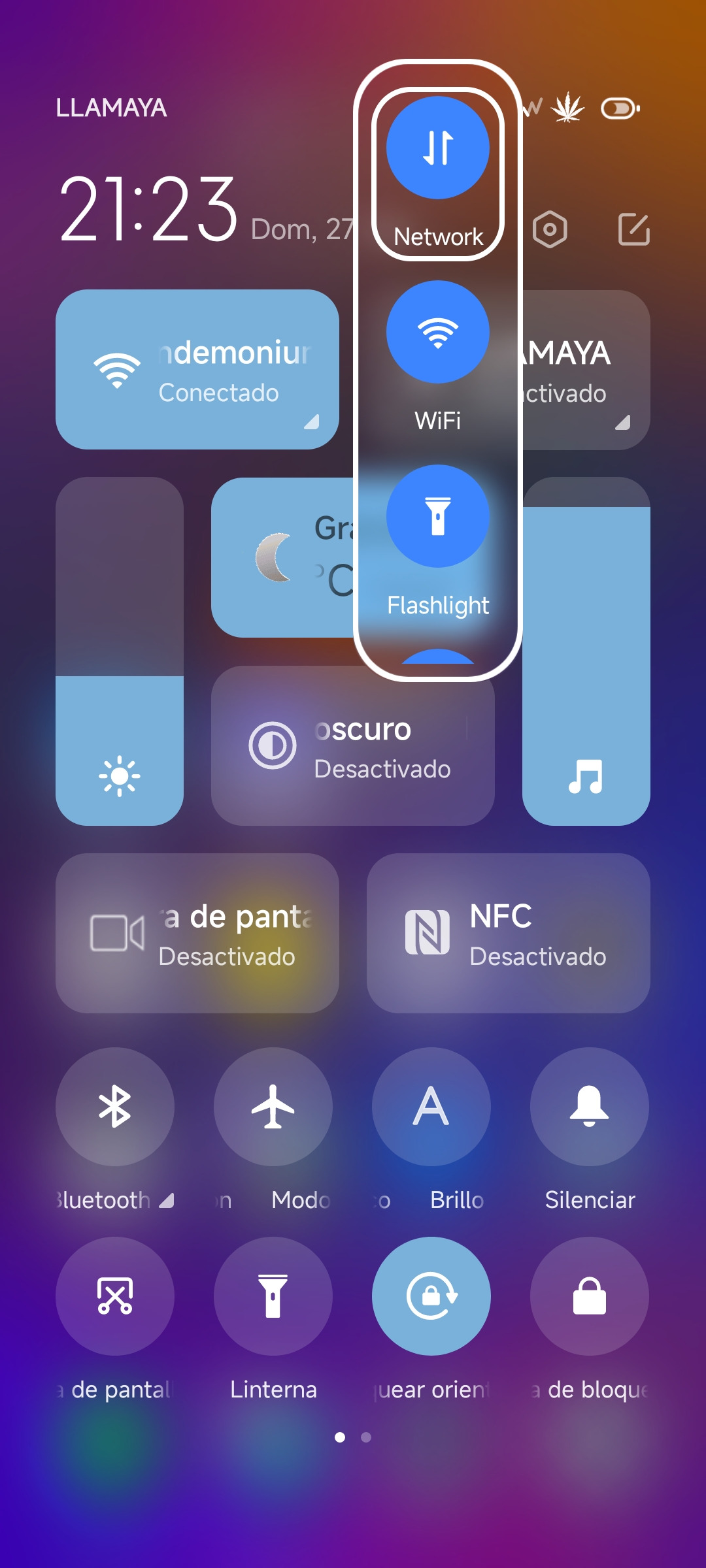The height and width of the screenshot is (1568, 706).
Task: Toggle automatic brightness (Brillo)
Action: (431, 1107)
